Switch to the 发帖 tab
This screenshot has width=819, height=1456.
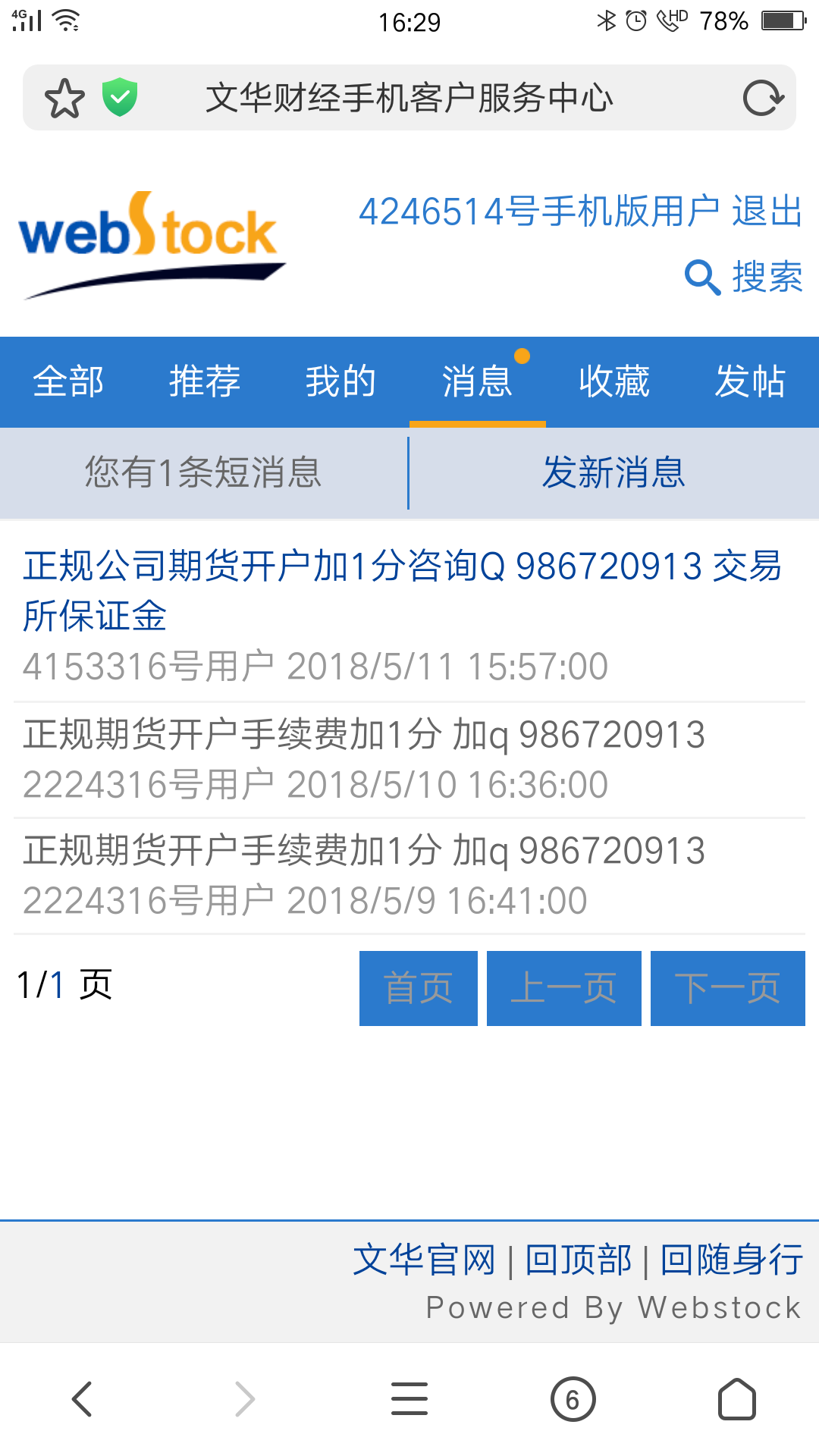pos(751,381)
